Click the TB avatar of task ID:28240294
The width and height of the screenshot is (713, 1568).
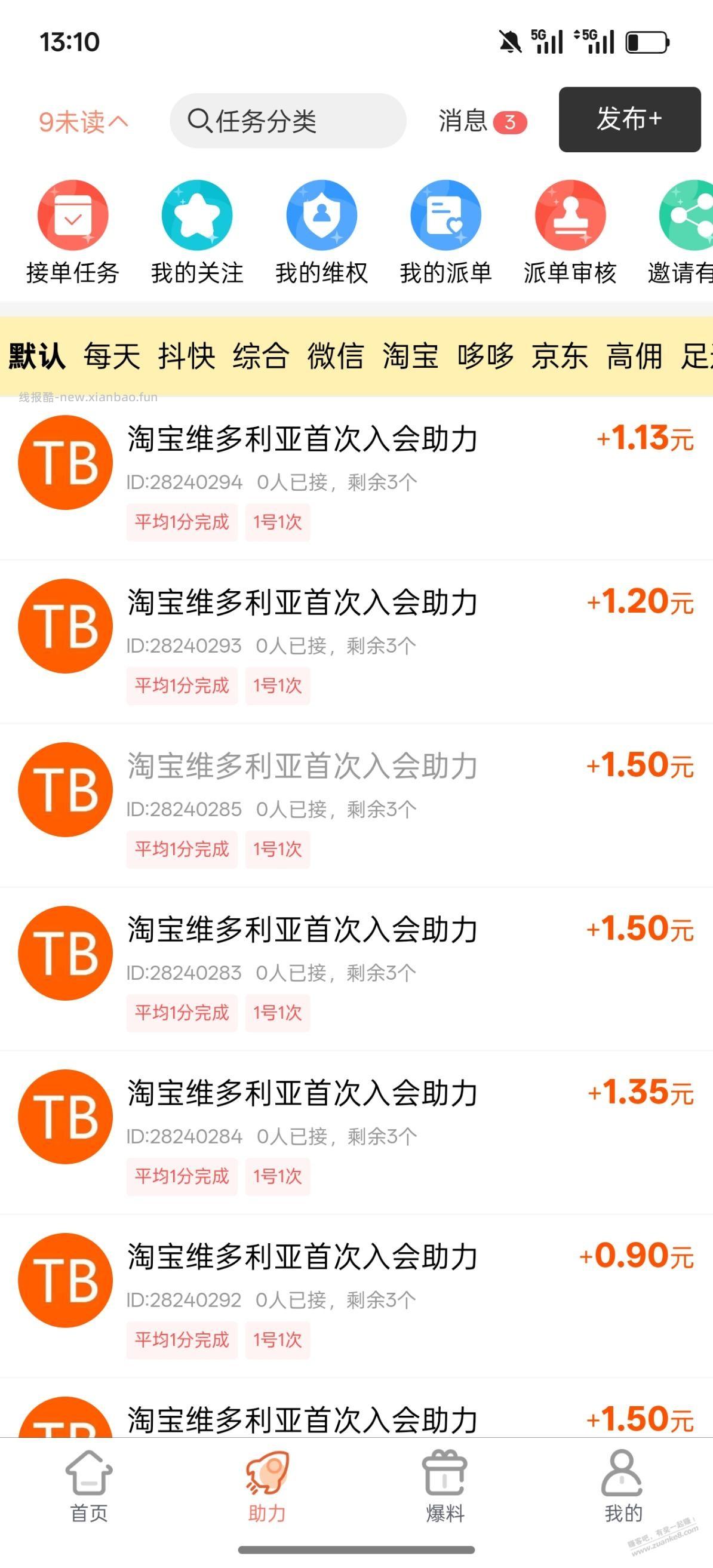65,463
